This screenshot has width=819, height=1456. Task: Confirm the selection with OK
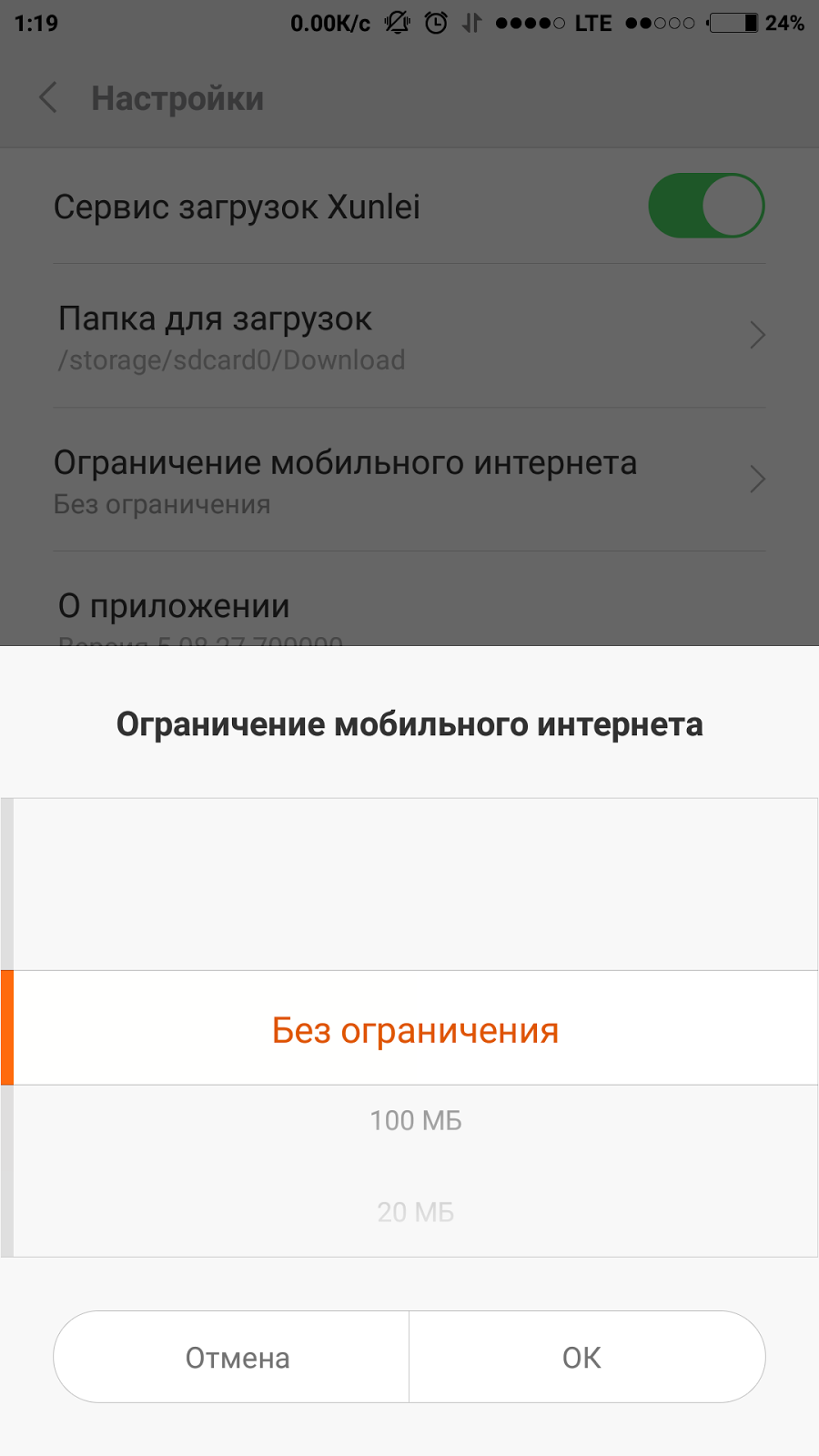(x=587, y=1357)
